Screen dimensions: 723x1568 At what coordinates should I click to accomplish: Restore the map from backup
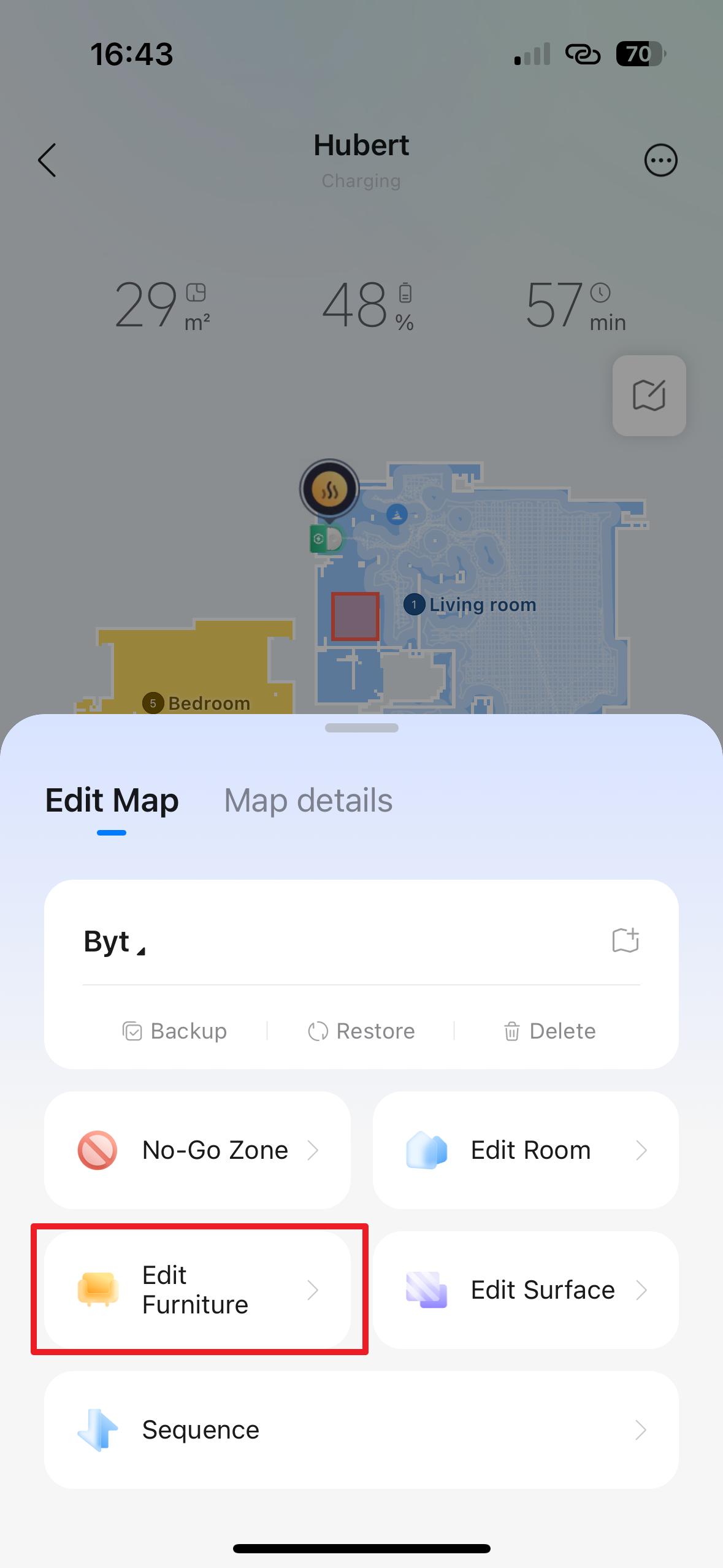click(361, 1031)
